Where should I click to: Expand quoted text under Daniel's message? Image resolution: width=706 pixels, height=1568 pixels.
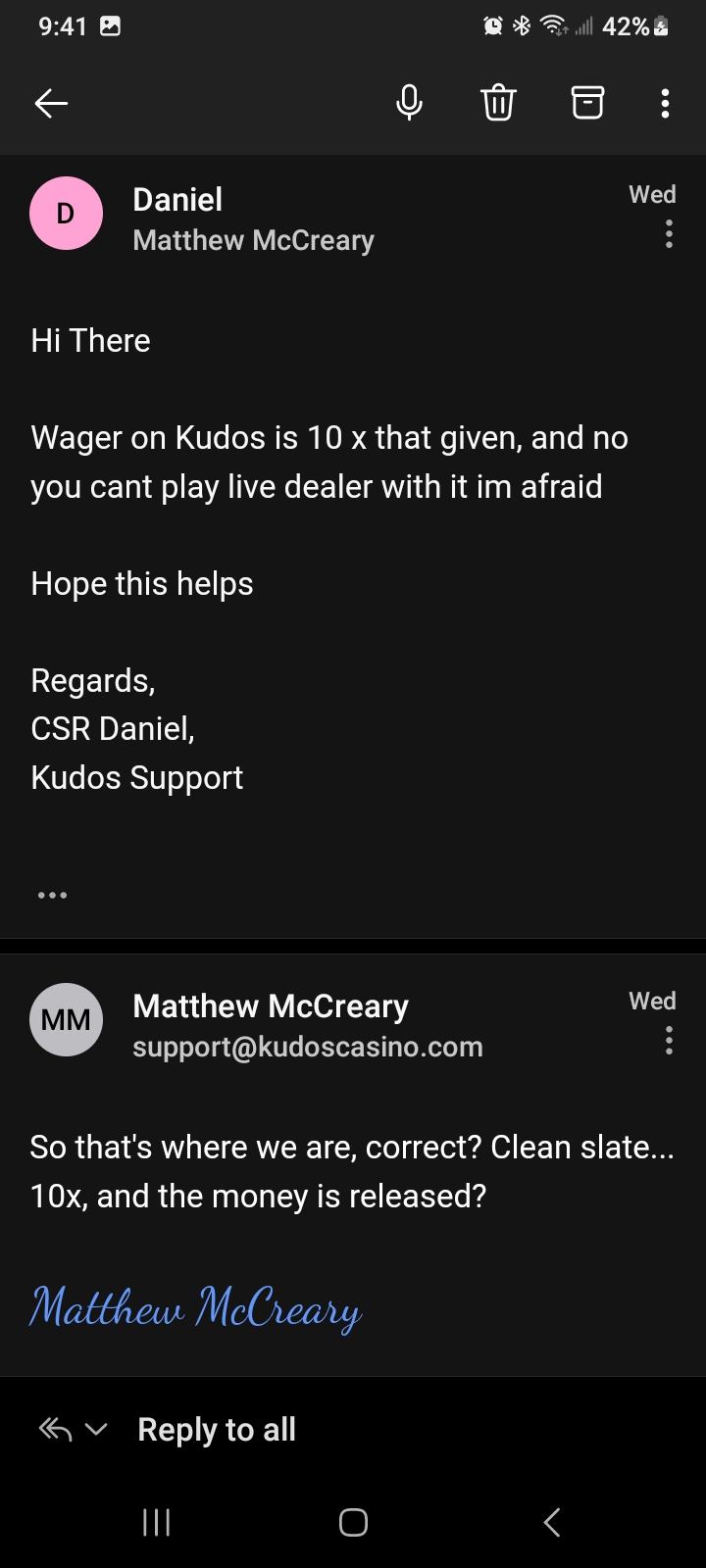coord(52,895)
